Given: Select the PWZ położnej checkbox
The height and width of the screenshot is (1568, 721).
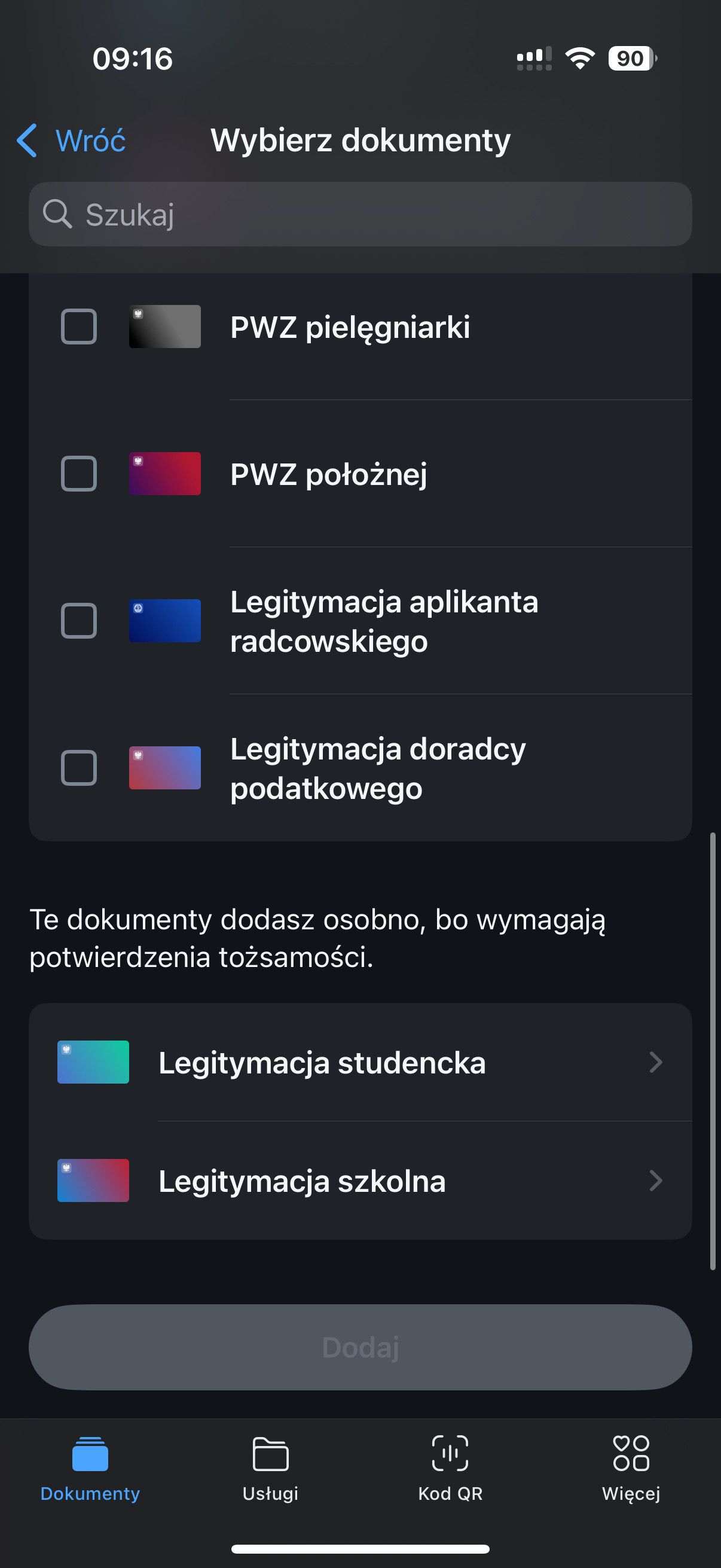Looking at the screenshot, I should pos(79,474).
